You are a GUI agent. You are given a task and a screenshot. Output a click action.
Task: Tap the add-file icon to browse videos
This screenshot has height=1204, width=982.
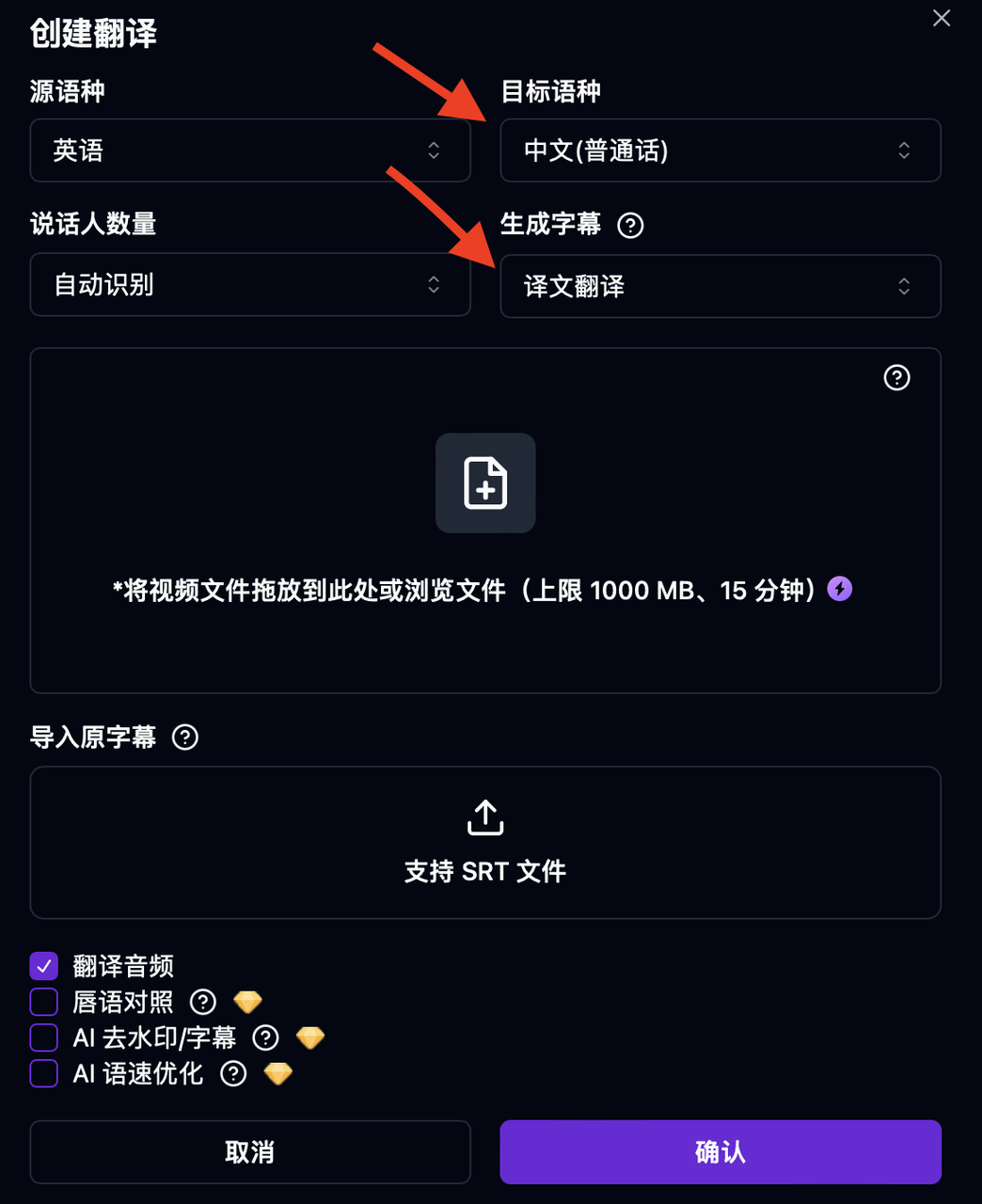coord(485,483)
